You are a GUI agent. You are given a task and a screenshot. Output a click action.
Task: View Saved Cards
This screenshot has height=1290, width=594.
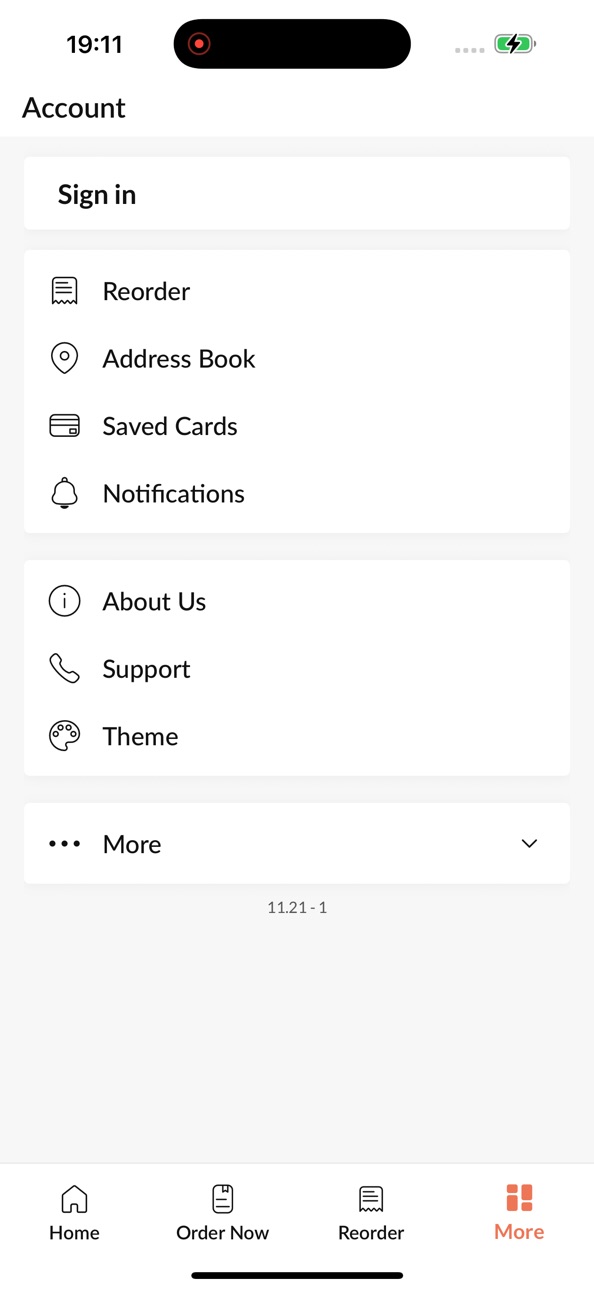pos(297,426)
